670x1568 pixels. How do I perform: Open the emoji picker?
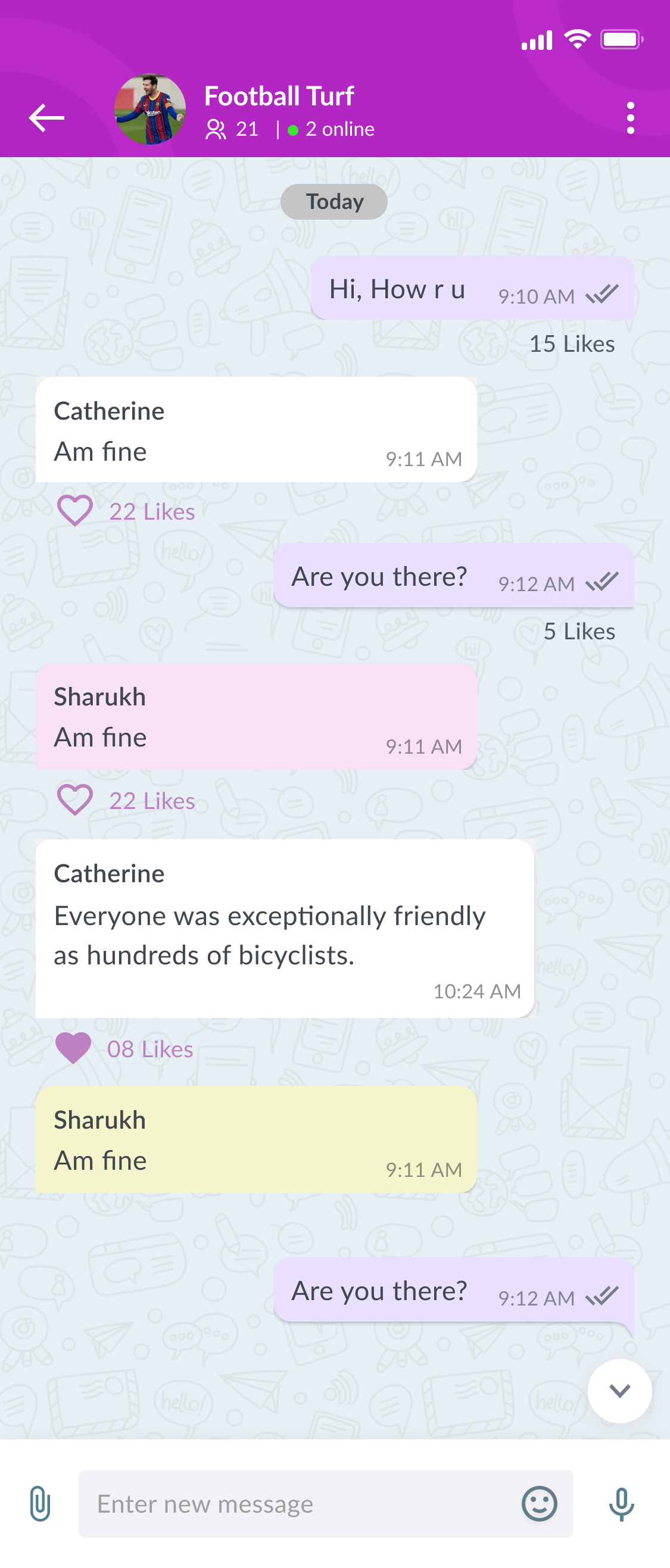tap(539, 1504)
